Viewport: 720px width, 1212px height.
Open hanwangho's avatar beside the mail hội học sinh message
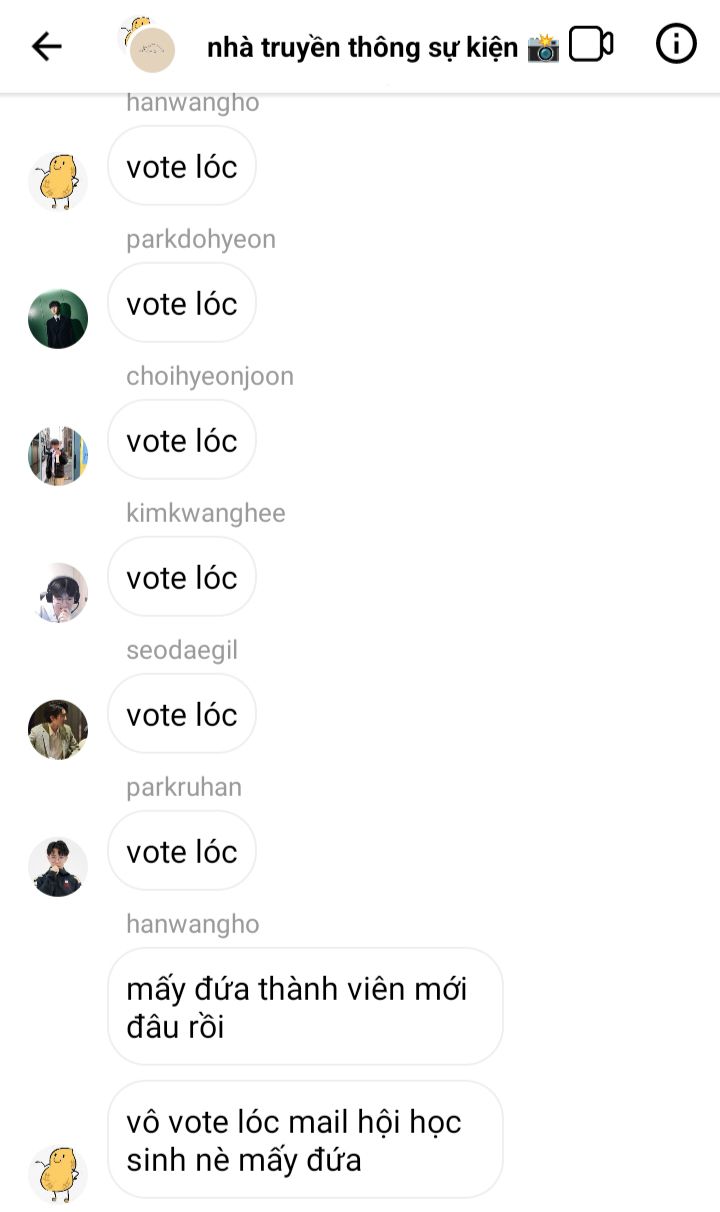point(58,1173)
